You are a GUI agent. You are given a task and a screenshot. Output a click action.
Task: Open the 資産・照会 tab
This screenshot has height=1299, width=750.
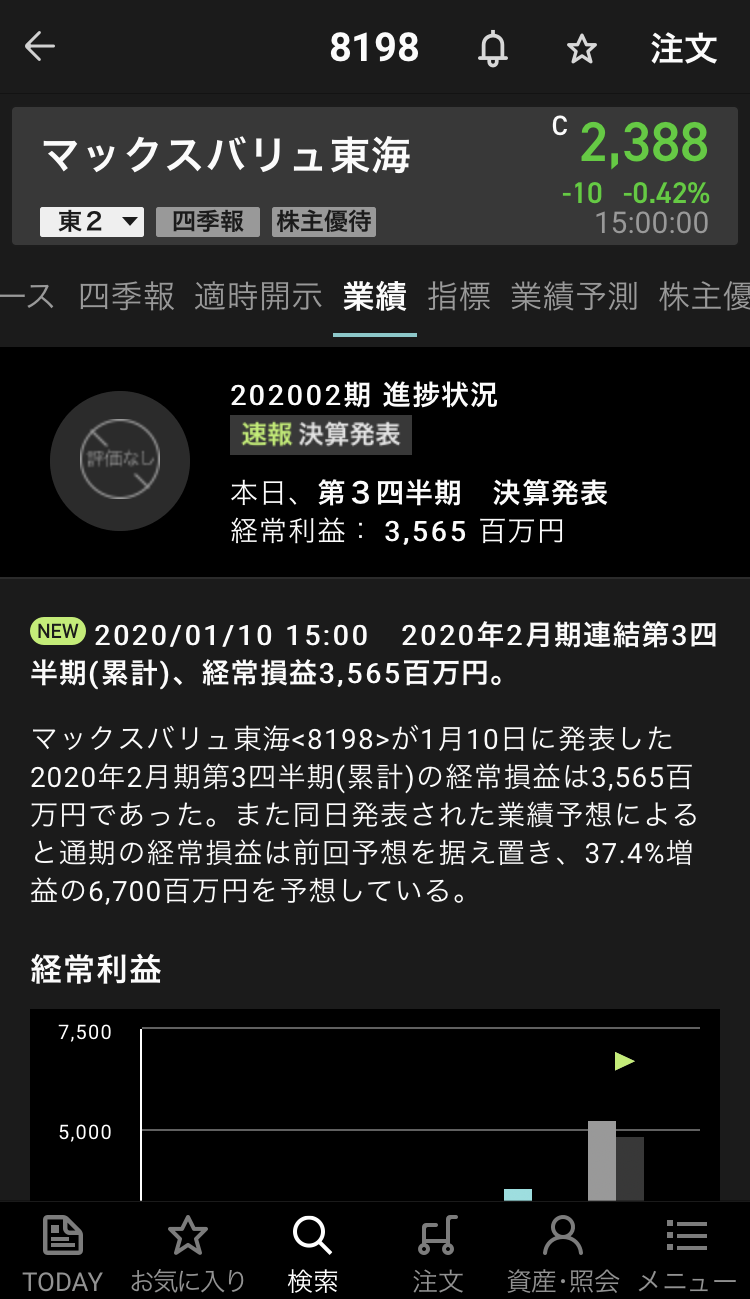(x=563, y=1252)
